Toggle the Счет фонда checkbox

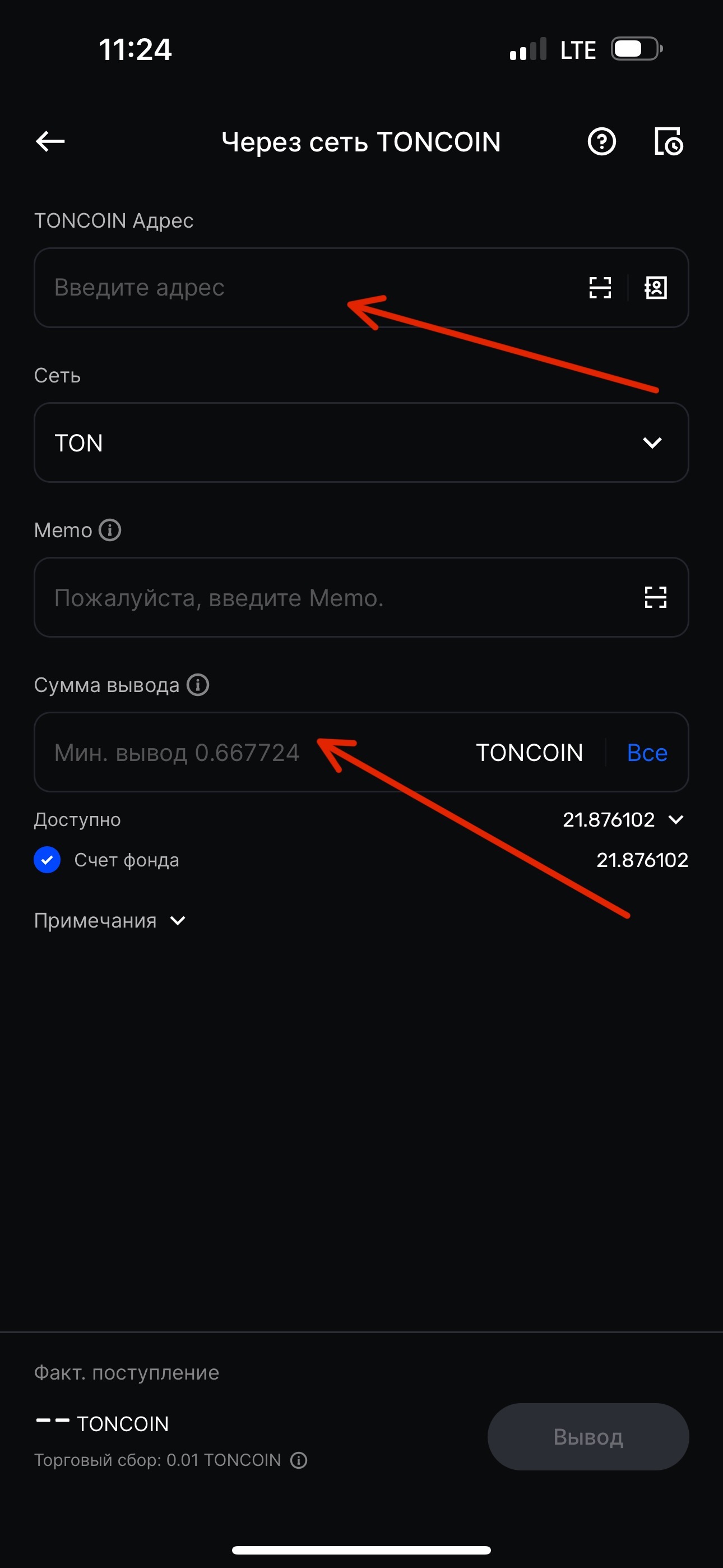(x=47, y=860)
